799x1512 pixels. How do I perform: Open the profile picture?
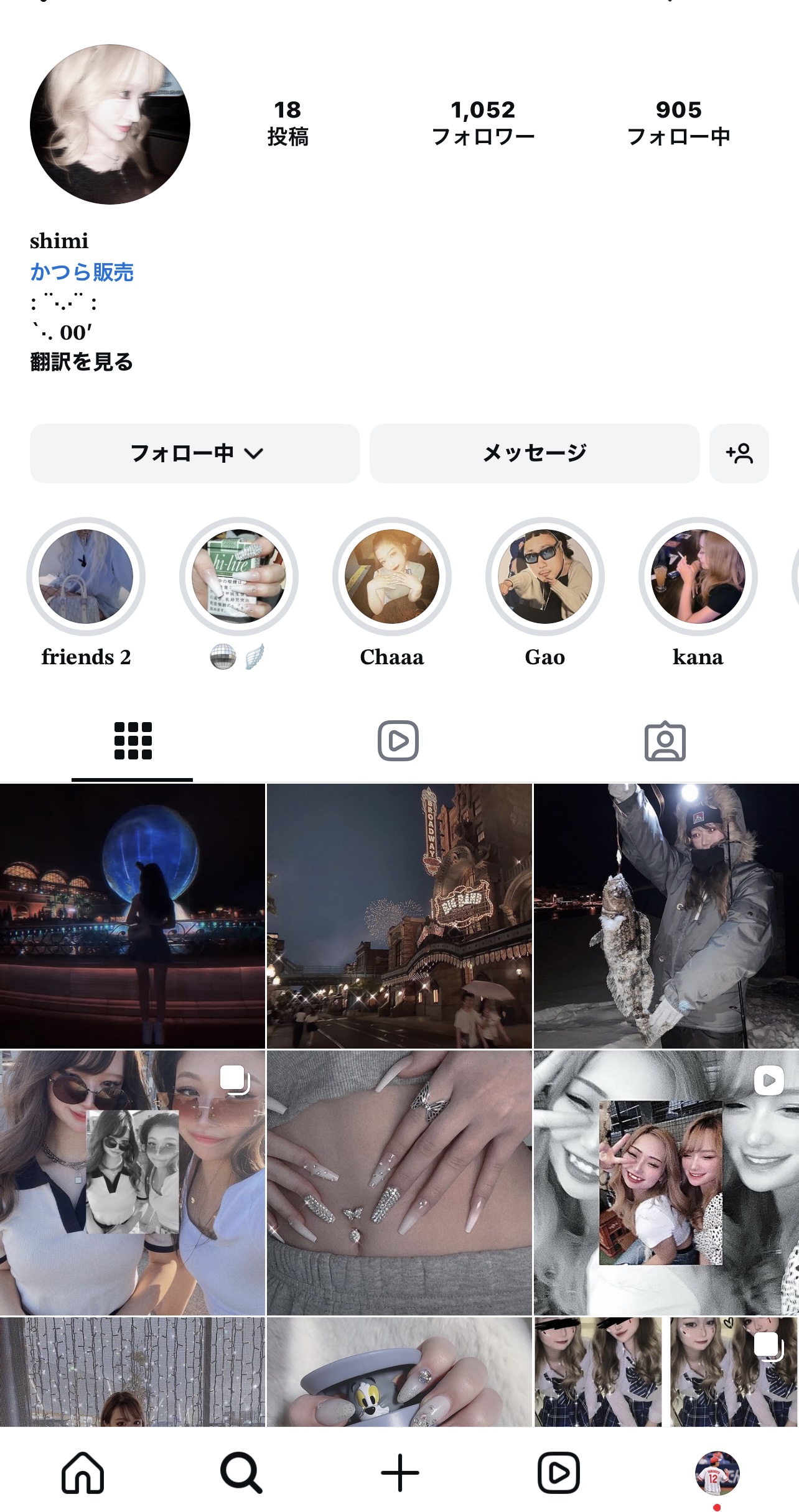(110, 124)
